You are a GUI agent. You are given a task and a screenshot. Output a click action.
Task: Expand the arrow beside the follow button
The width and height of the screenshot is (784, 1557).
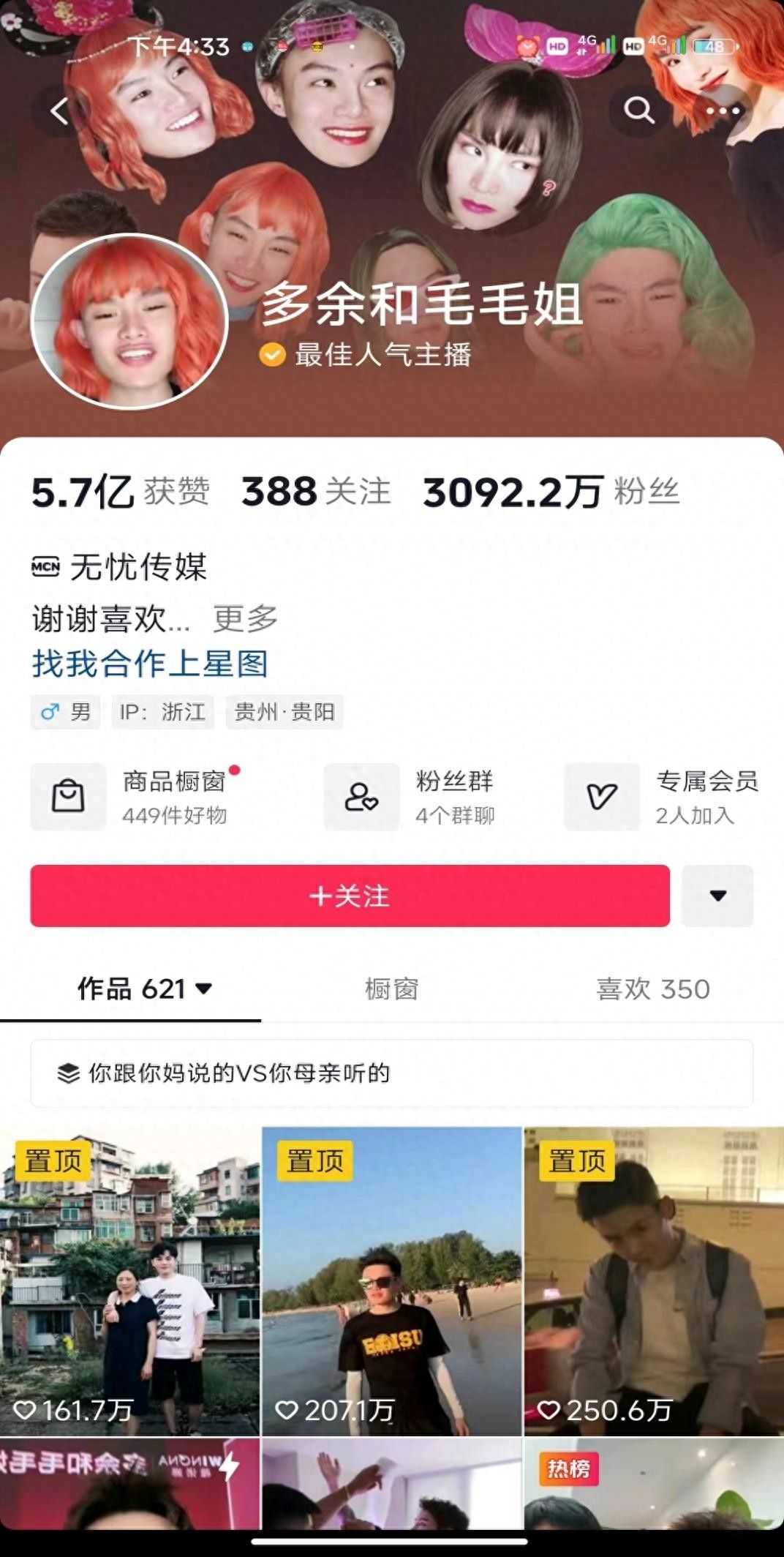point(718,896)
